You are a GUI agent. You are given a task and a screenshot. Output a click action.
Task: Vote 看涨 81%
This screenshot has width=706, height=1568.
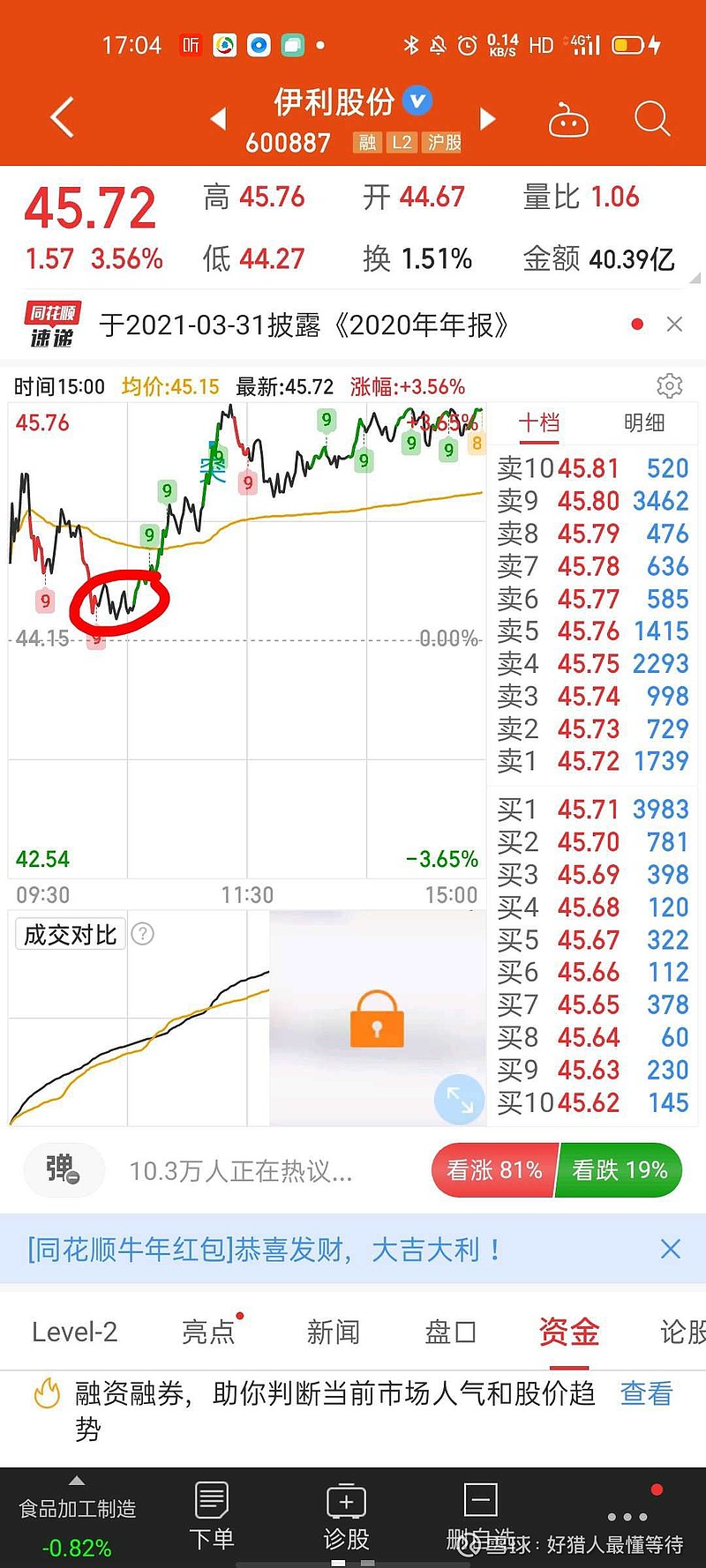tap(494, 1170)
